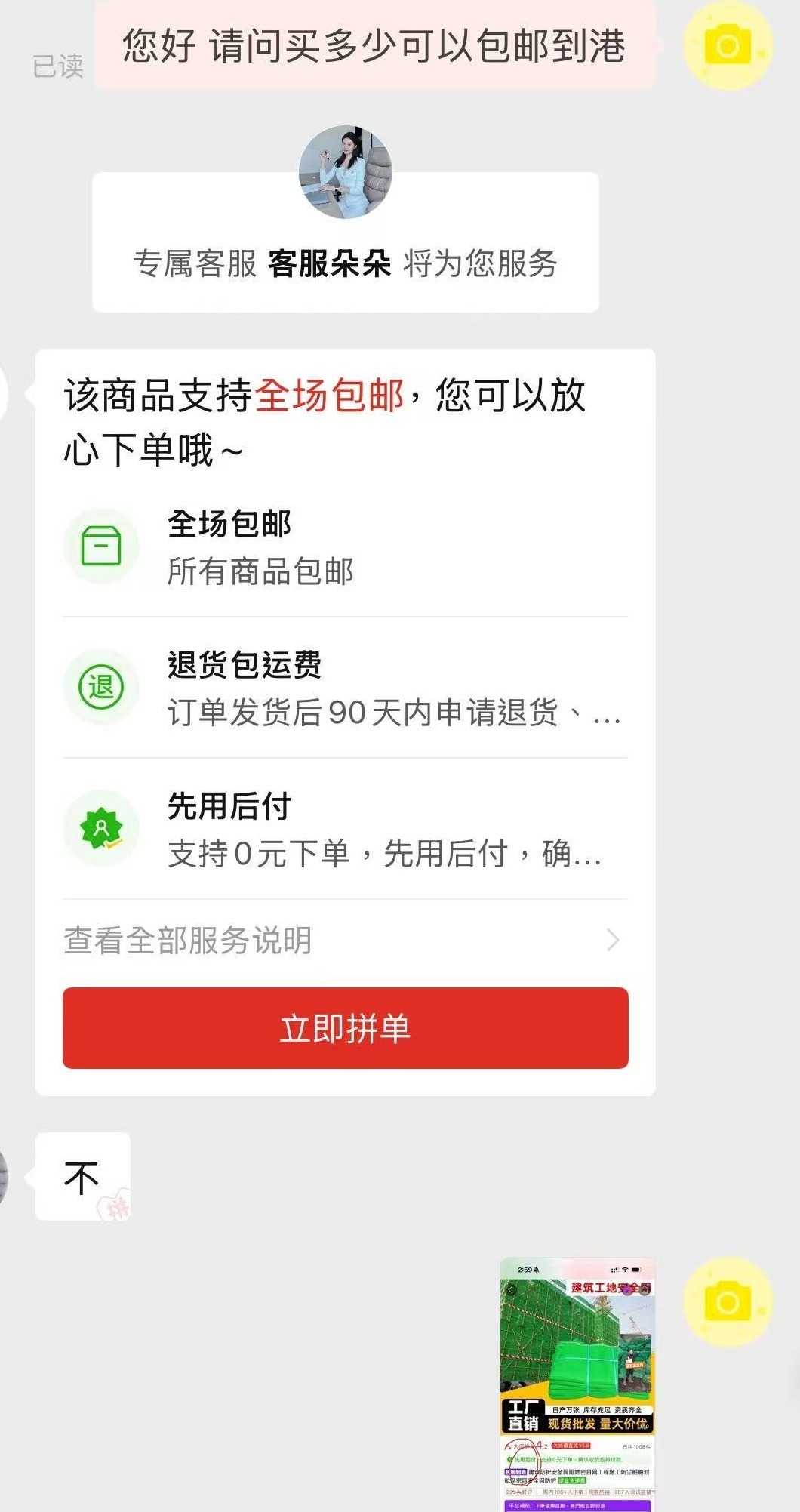Open 查看全部服务说明 details
Image resolution: width=800 pixels, height=1512 pixels.
tap(343, 941)
